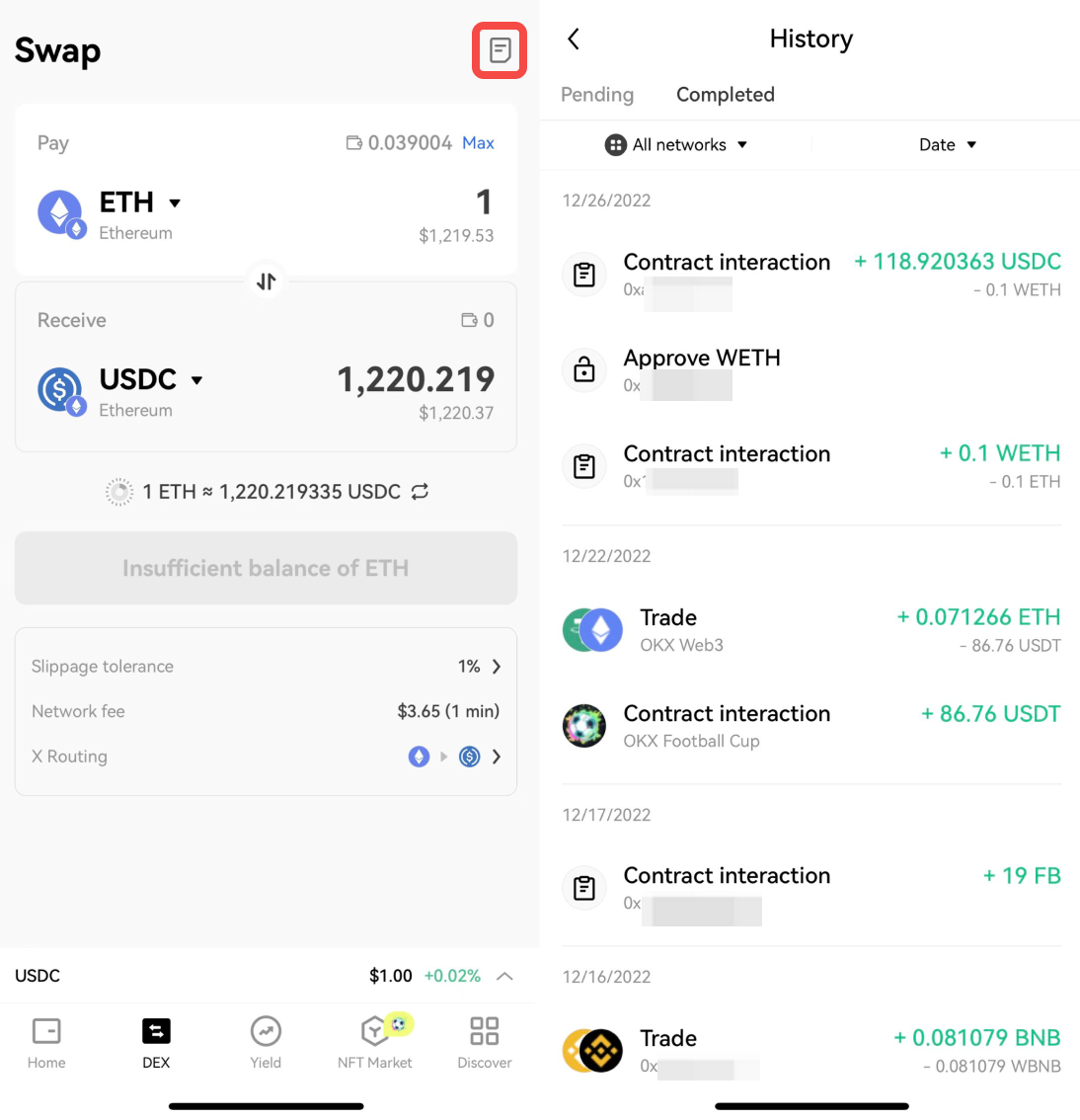Switch to the Pending tab

[597, 95]
